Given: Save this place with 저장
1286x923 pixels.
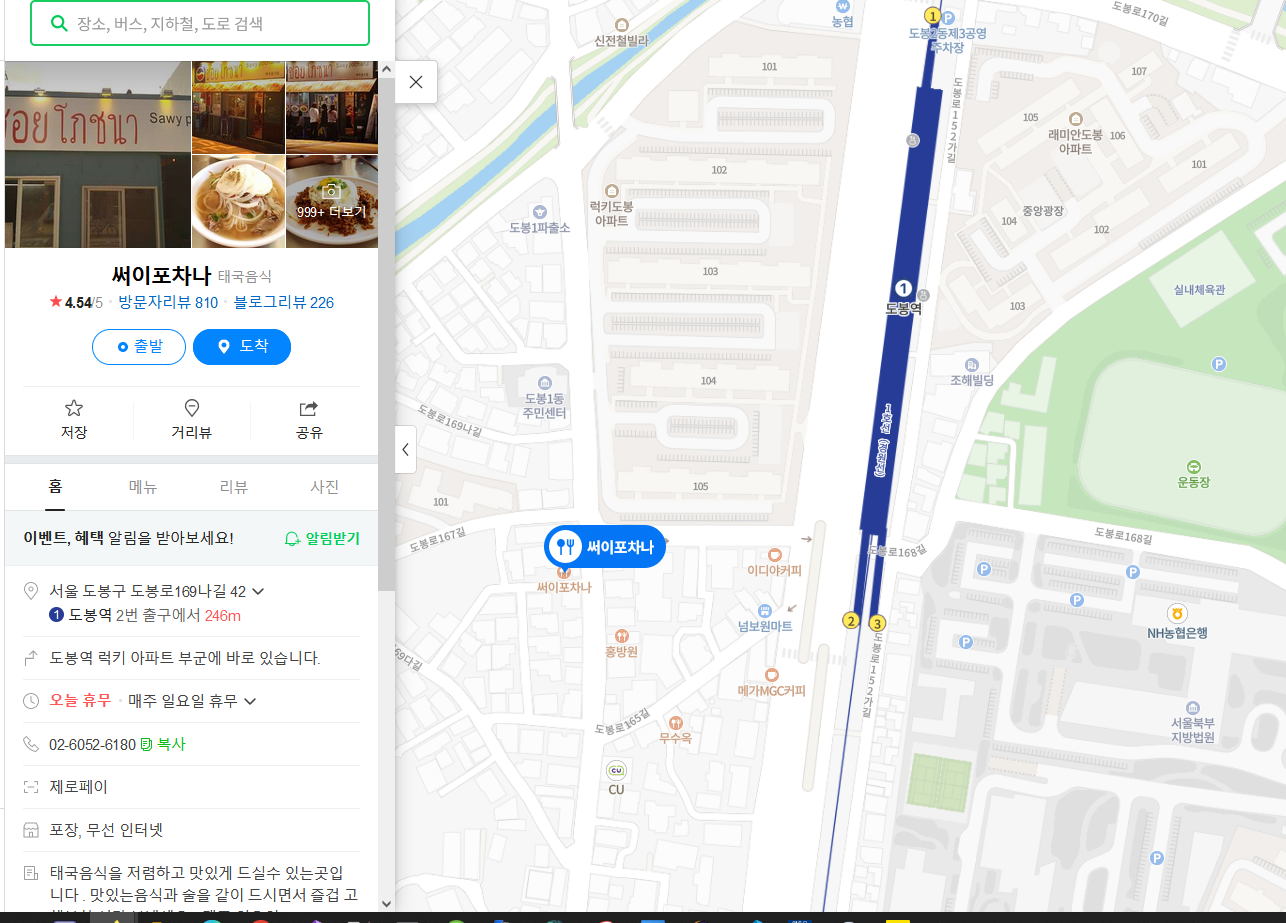Looking at the screenshot, I should [74, 419].
